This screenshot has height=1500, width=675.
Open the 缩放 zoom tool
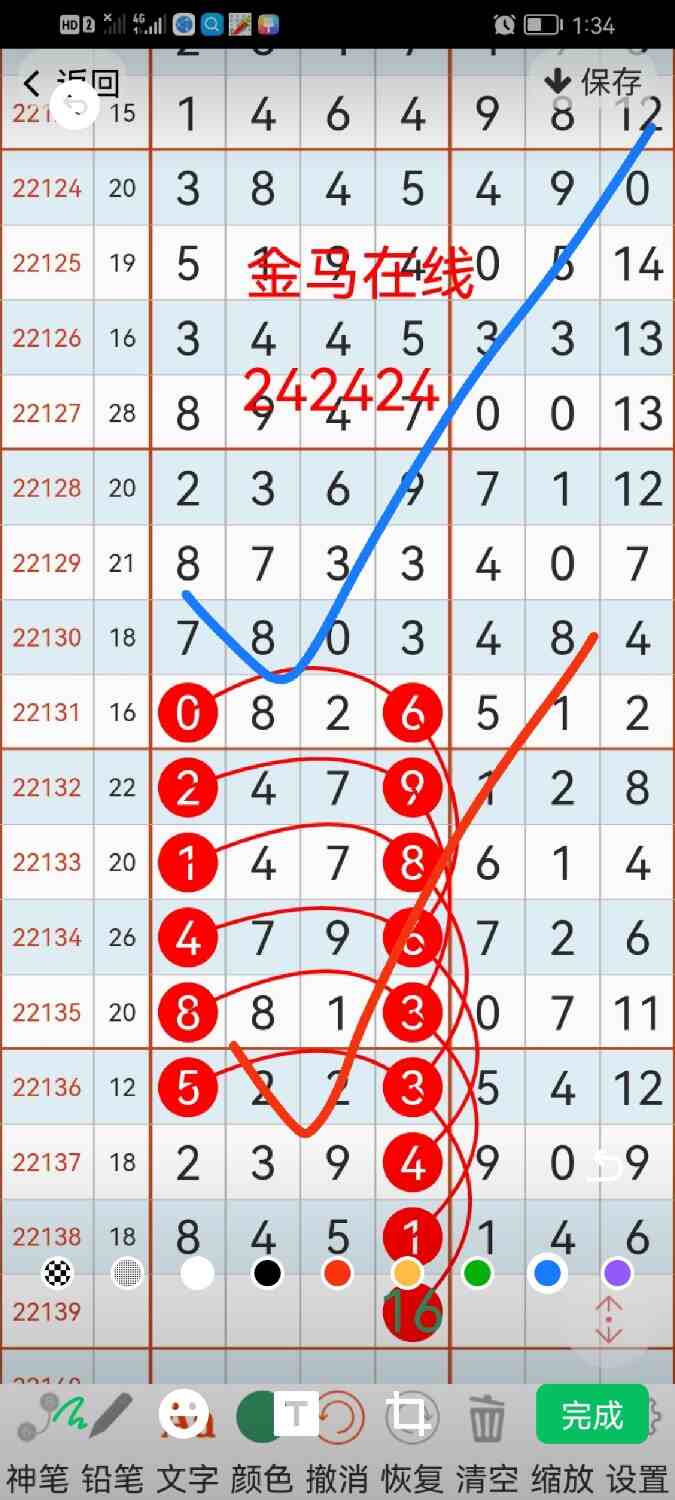tap(561, 1476)
